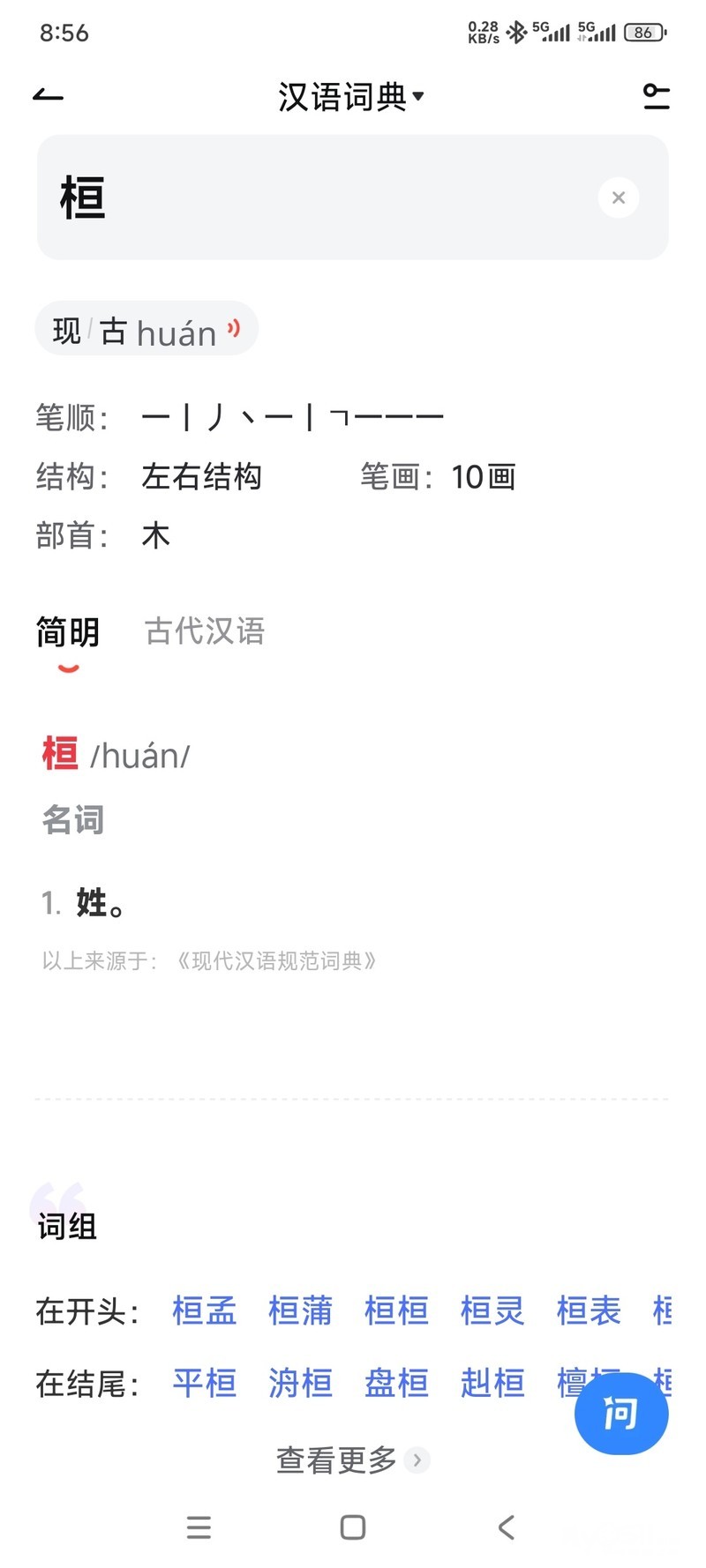
Task: Open the word 平桓
Action: click(204, 1383)
